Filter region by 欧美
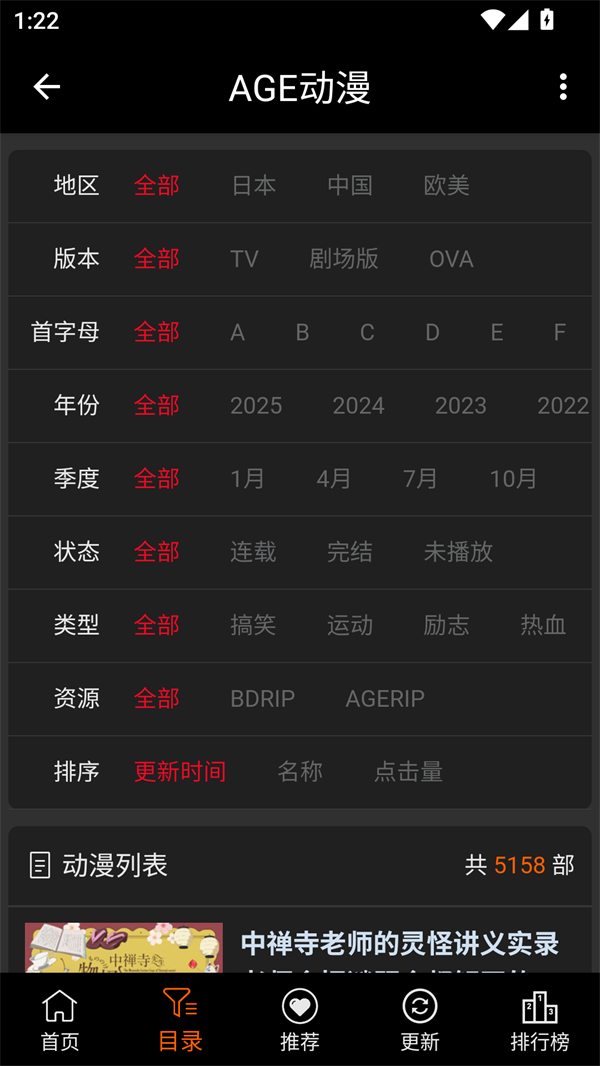Screen dimensions: 600x1066 (446, 185)
